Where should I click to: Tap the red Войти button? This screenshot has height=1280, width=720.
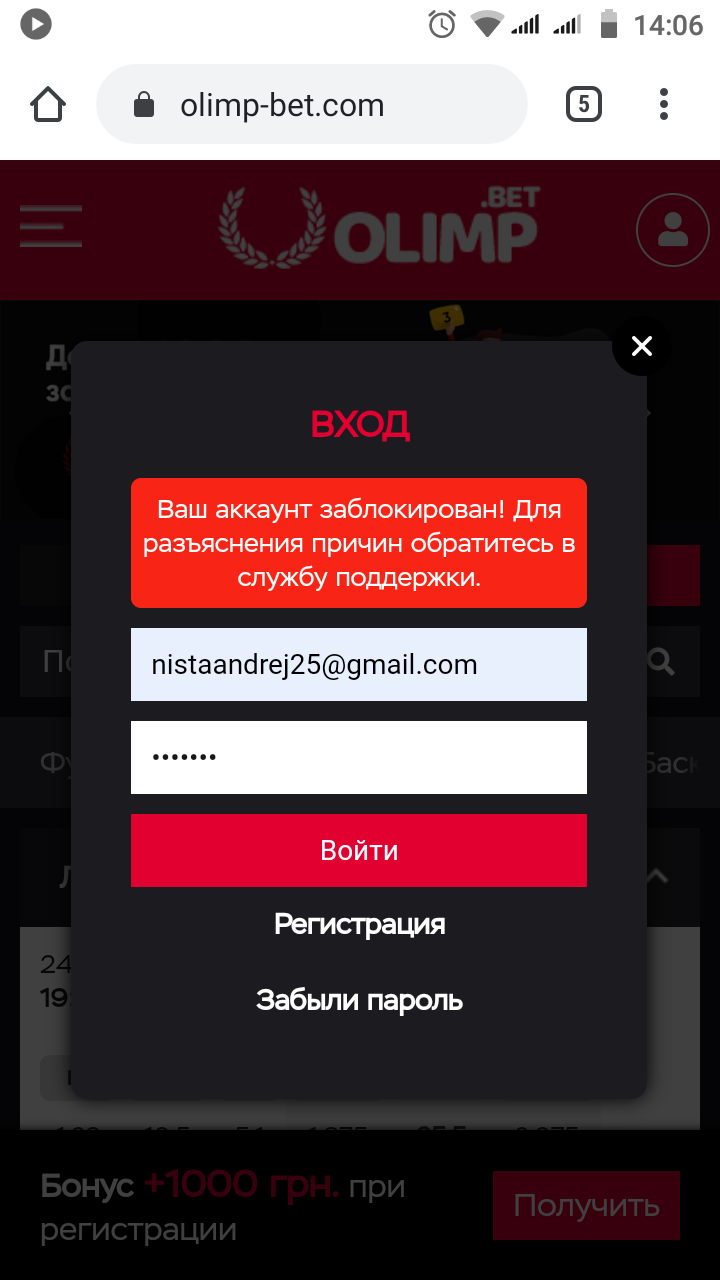click(358, 850)
